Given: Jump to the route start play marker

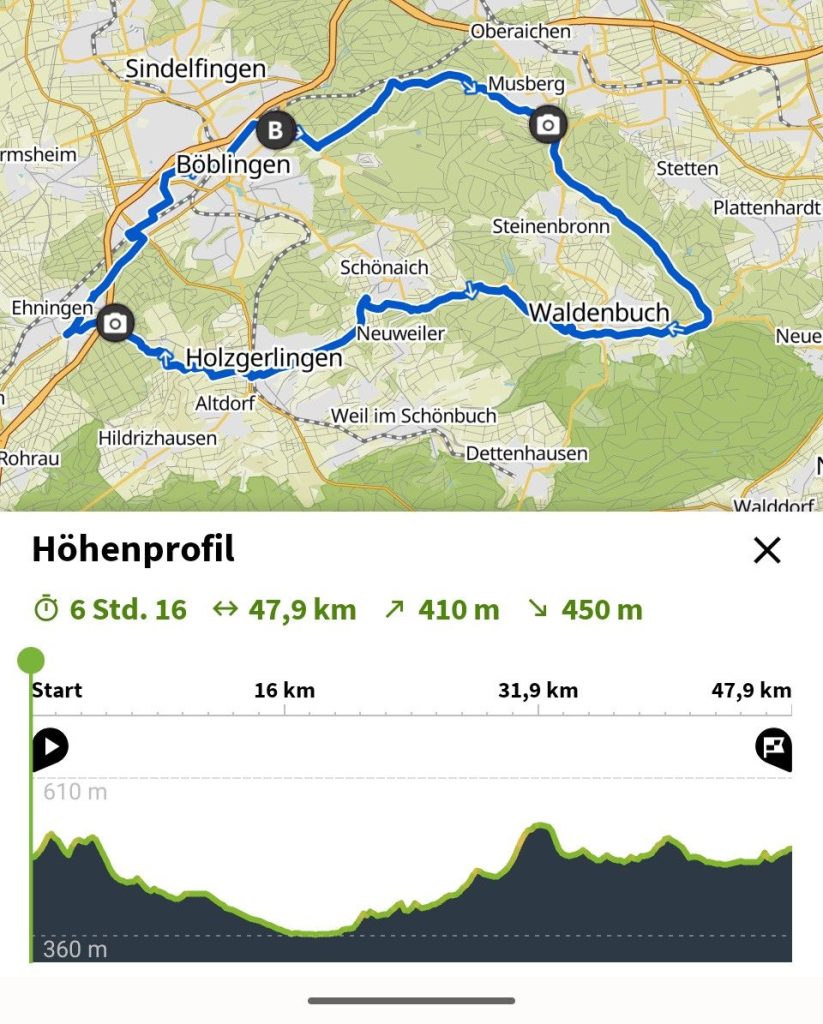Looking at the screenshot, I should [50, 747].
